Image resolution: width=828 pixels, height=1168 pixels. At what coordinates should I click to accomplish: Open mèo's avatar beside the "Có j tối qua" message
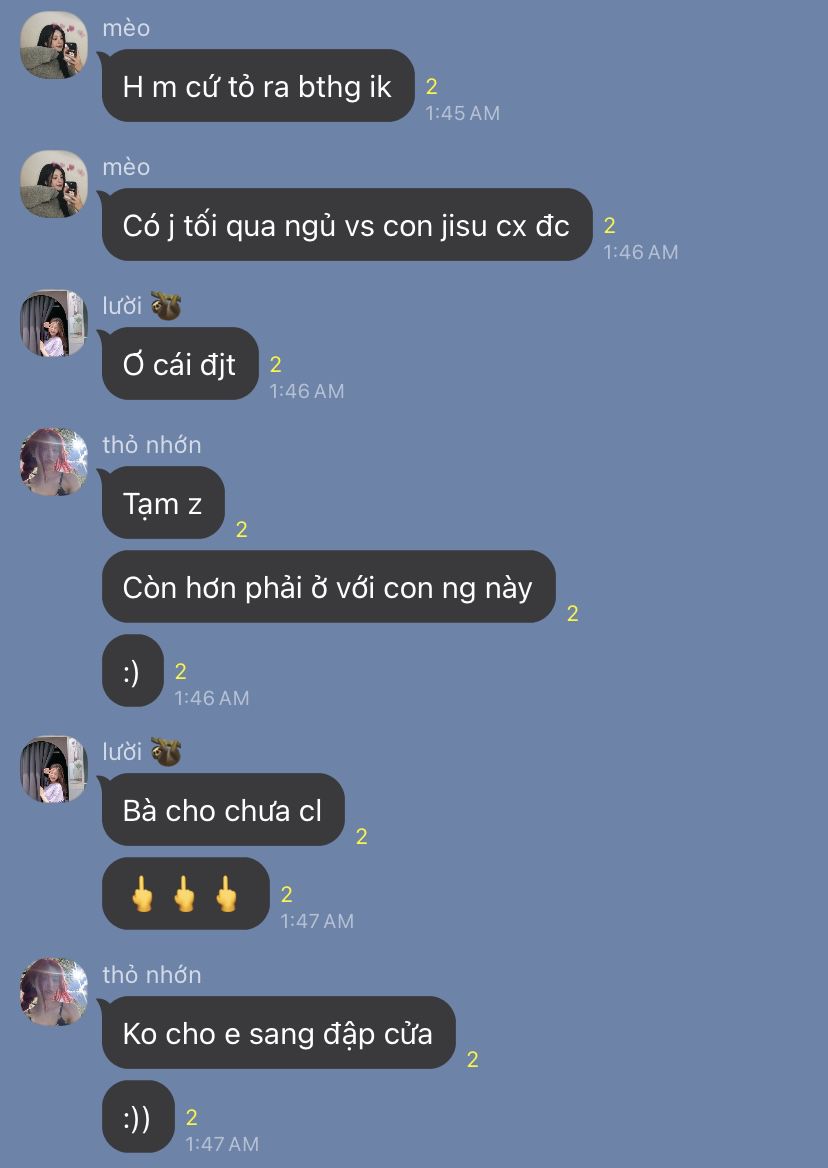point(54,184)
